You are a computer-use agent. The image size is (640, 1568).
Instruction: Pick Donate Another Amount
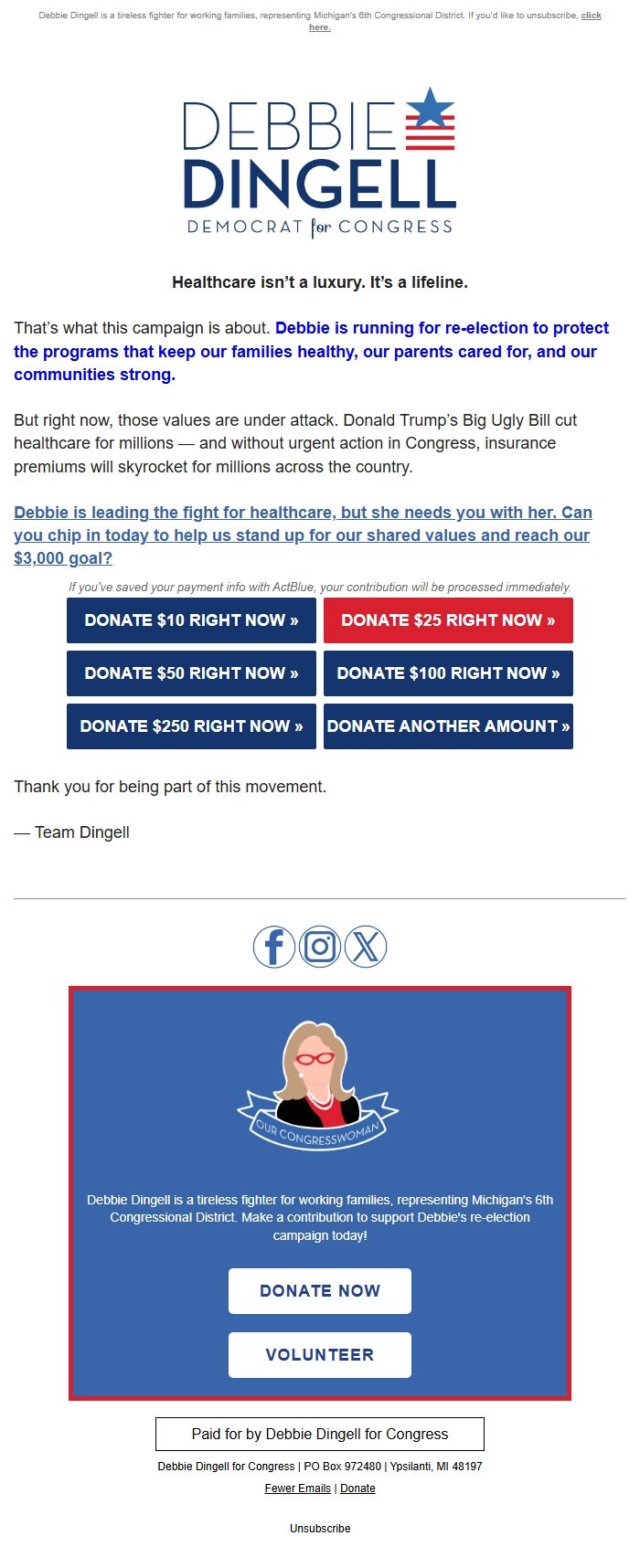click(448, 726)
